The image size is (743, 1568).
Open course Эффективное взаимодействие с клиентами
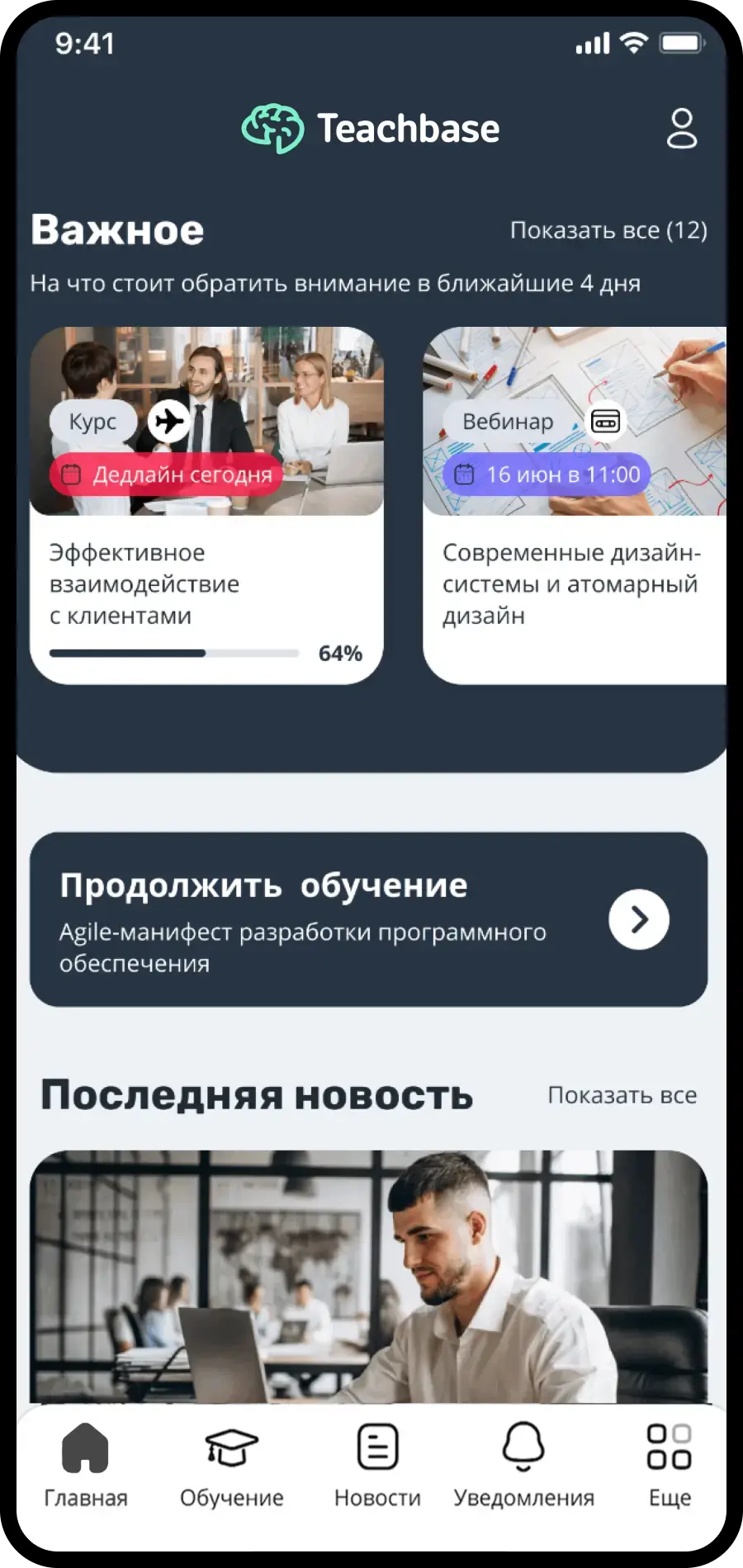point(206,583)
